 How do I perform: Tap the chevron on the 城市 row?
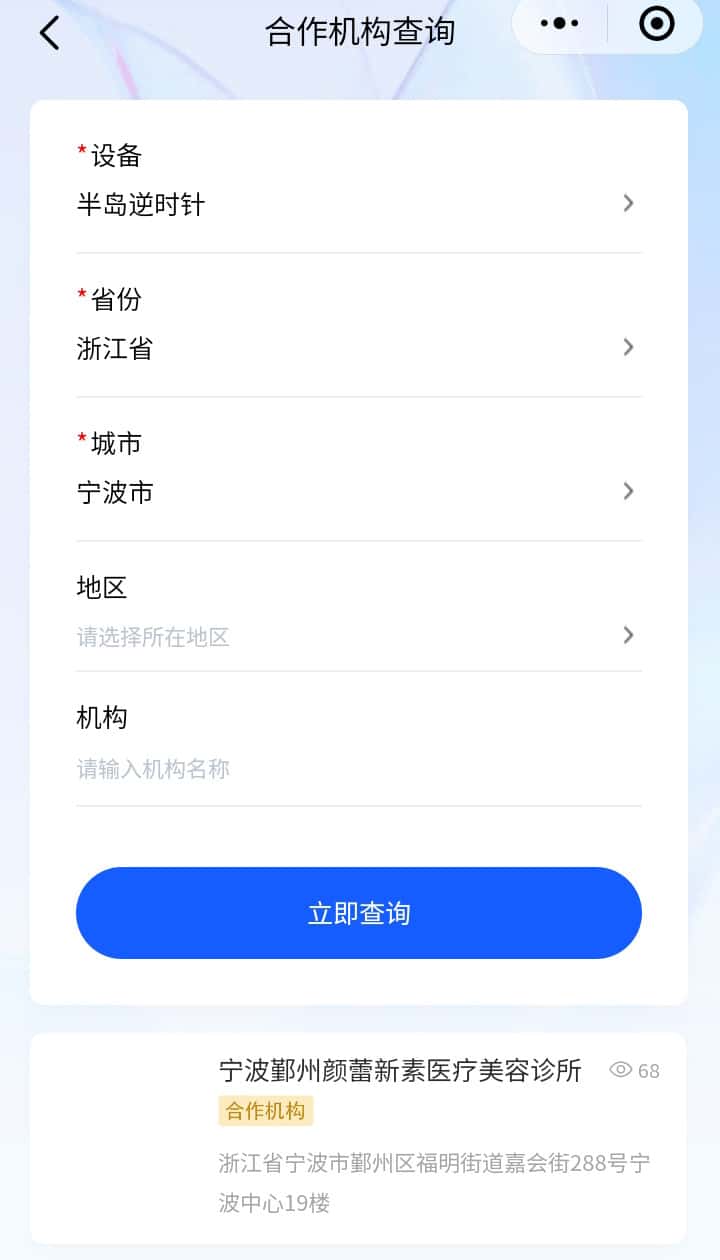pos(628,491)
